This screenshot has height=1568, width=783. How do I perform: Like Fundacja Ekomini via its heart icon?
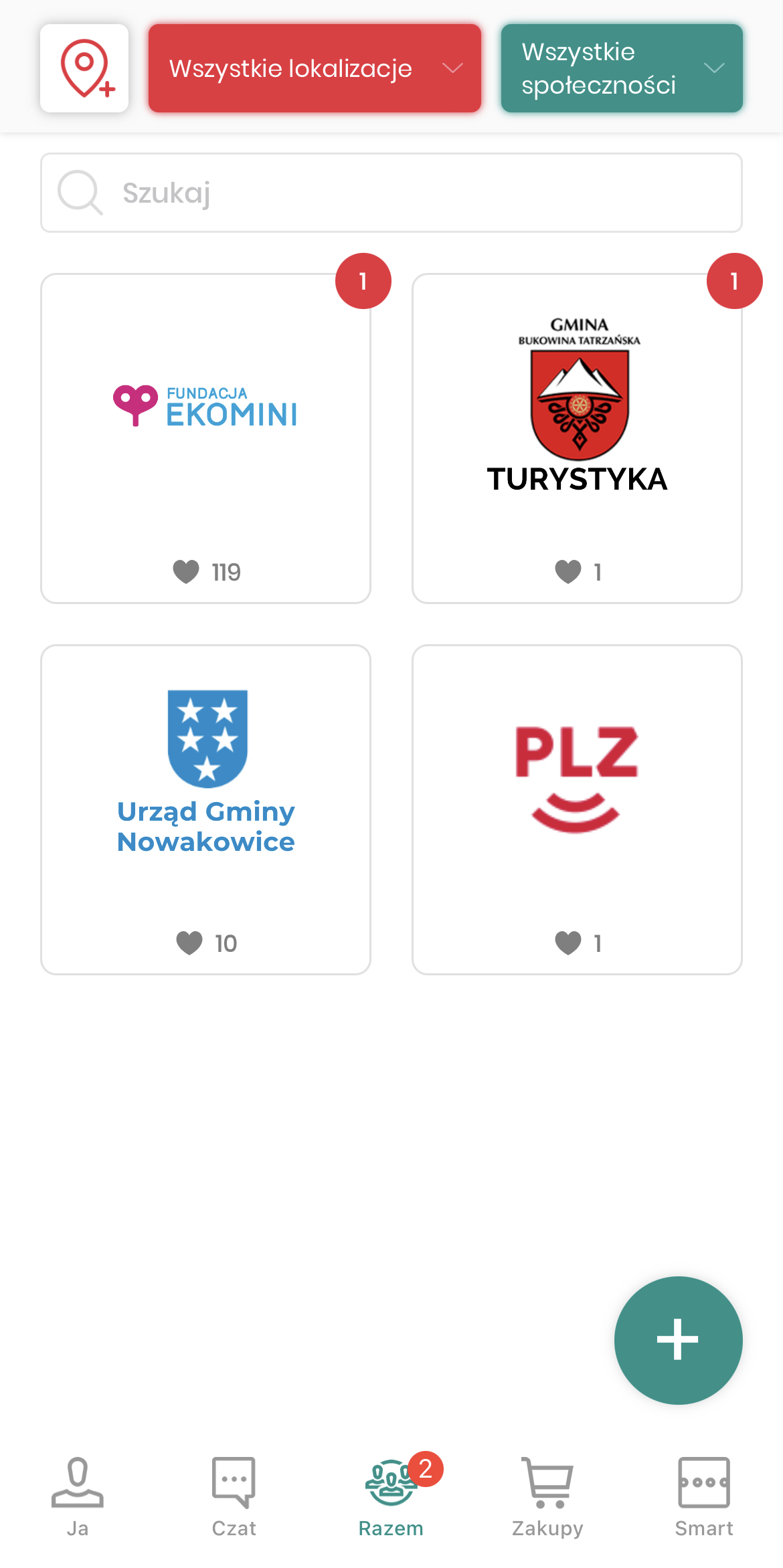click(186, 572)
